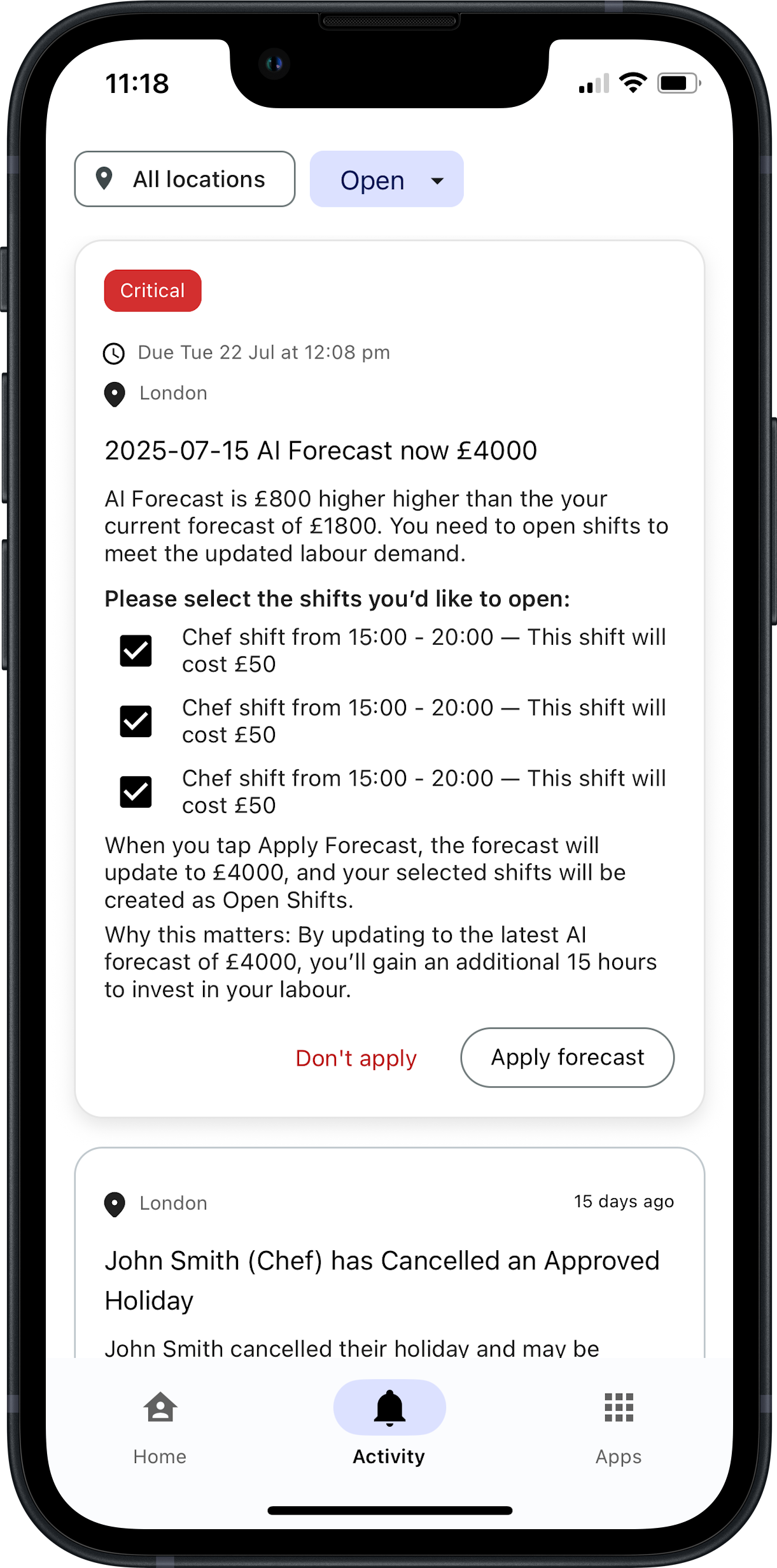This screenshot has width=777, height=1568.
Task: Tap the Critical badge
Action: 152,290
